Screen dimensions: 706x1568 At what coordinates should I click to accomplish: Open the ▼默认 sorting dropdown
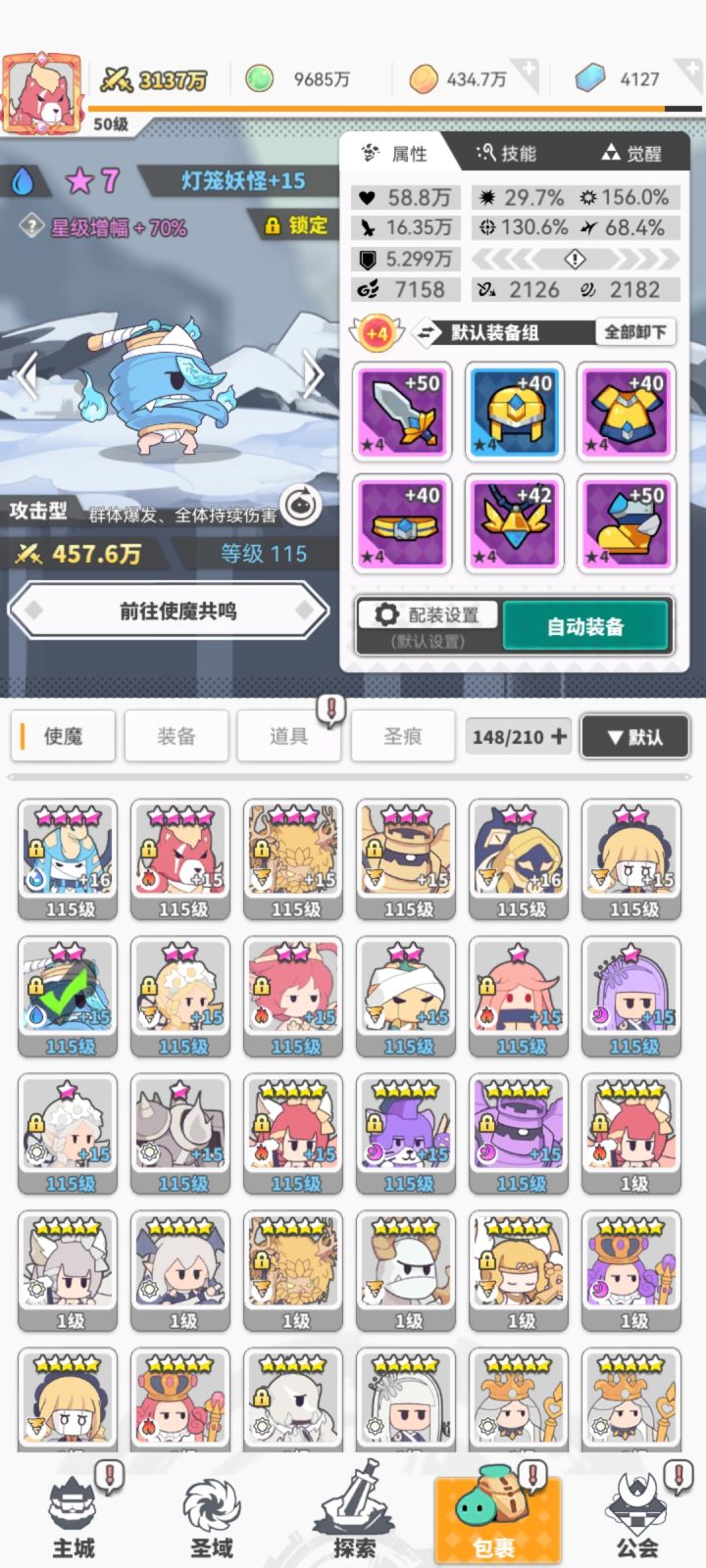pos(634,736)
